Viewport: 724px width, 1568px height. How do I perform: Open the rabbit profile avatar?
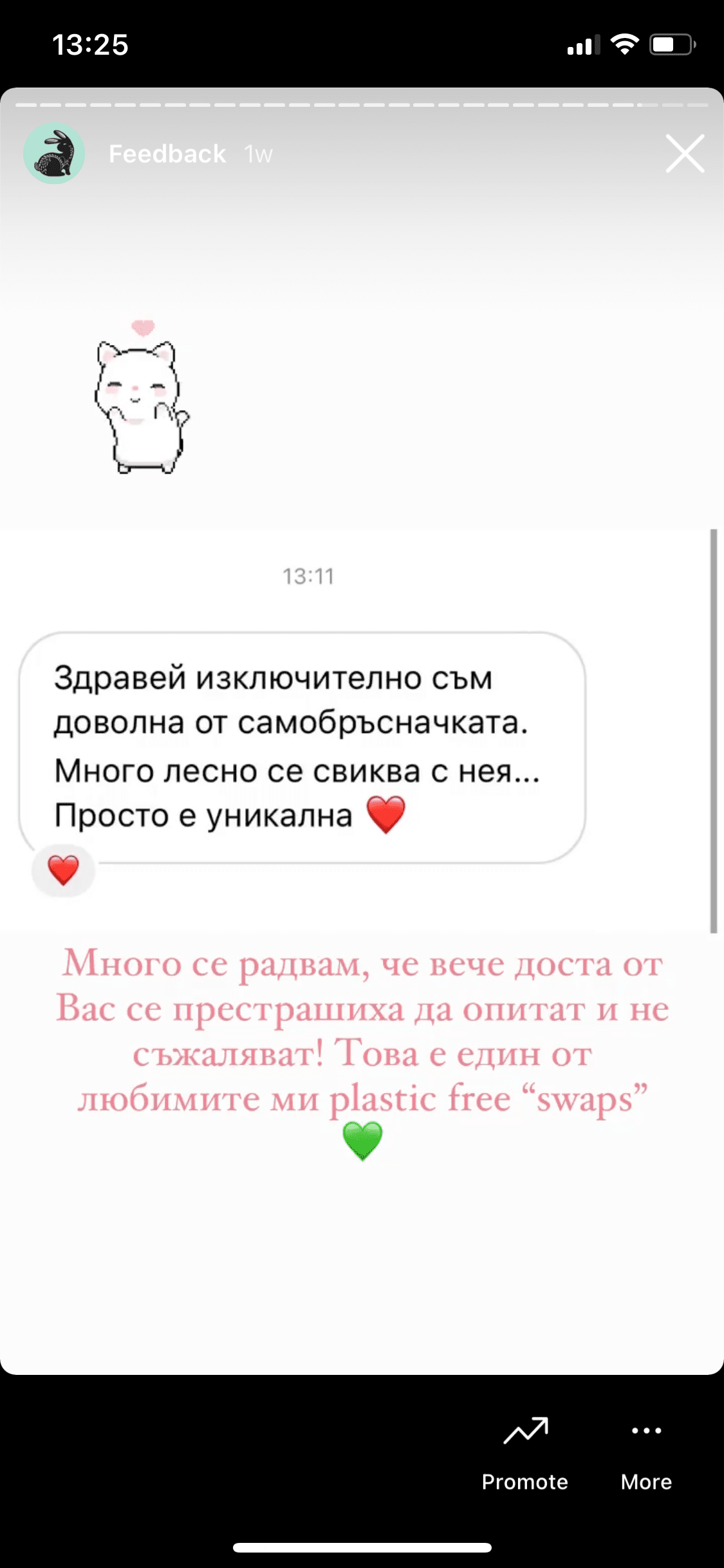pyautogui.click(x=54, y=154)
